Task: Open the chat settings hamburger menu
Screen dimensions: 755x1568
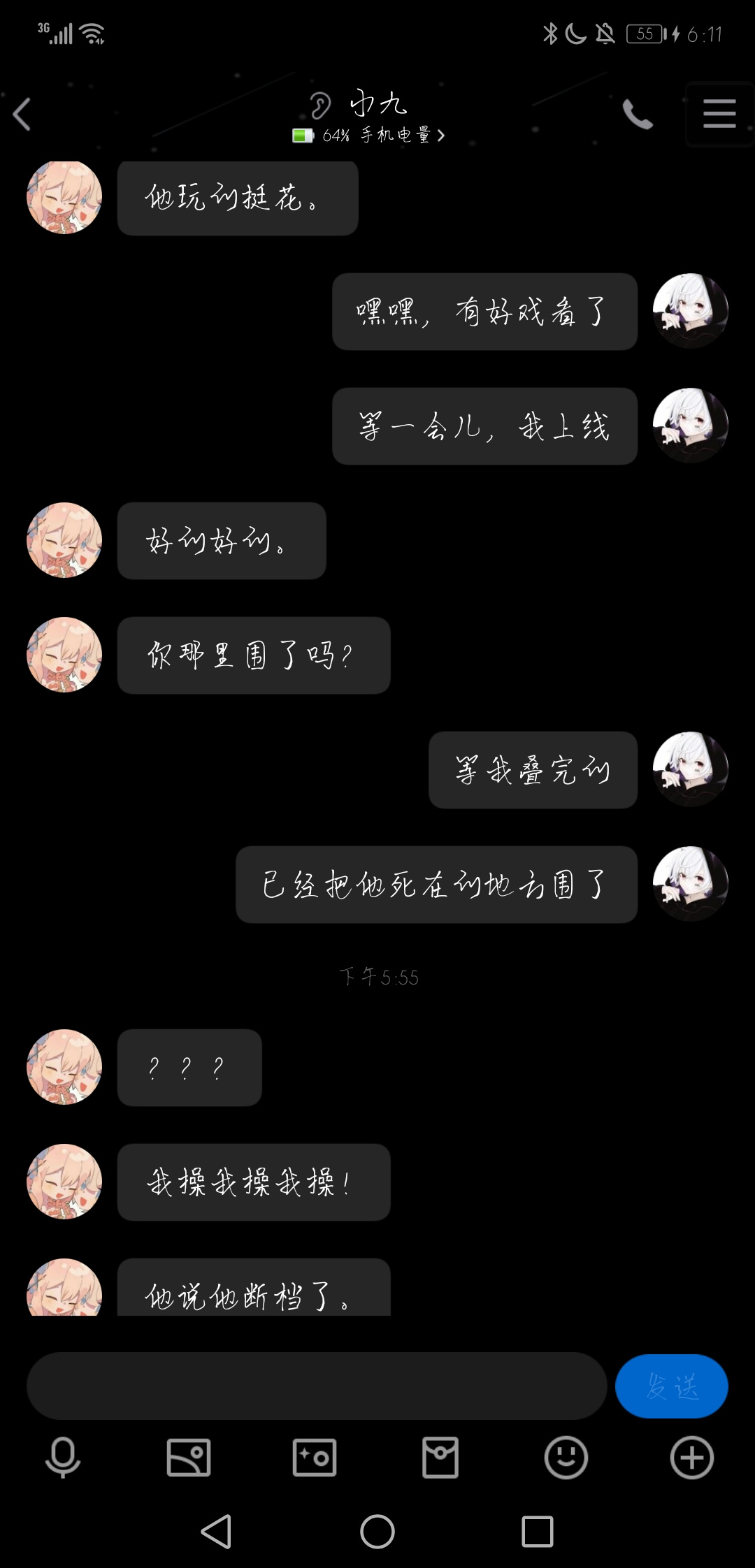Action: click(719, 114)
